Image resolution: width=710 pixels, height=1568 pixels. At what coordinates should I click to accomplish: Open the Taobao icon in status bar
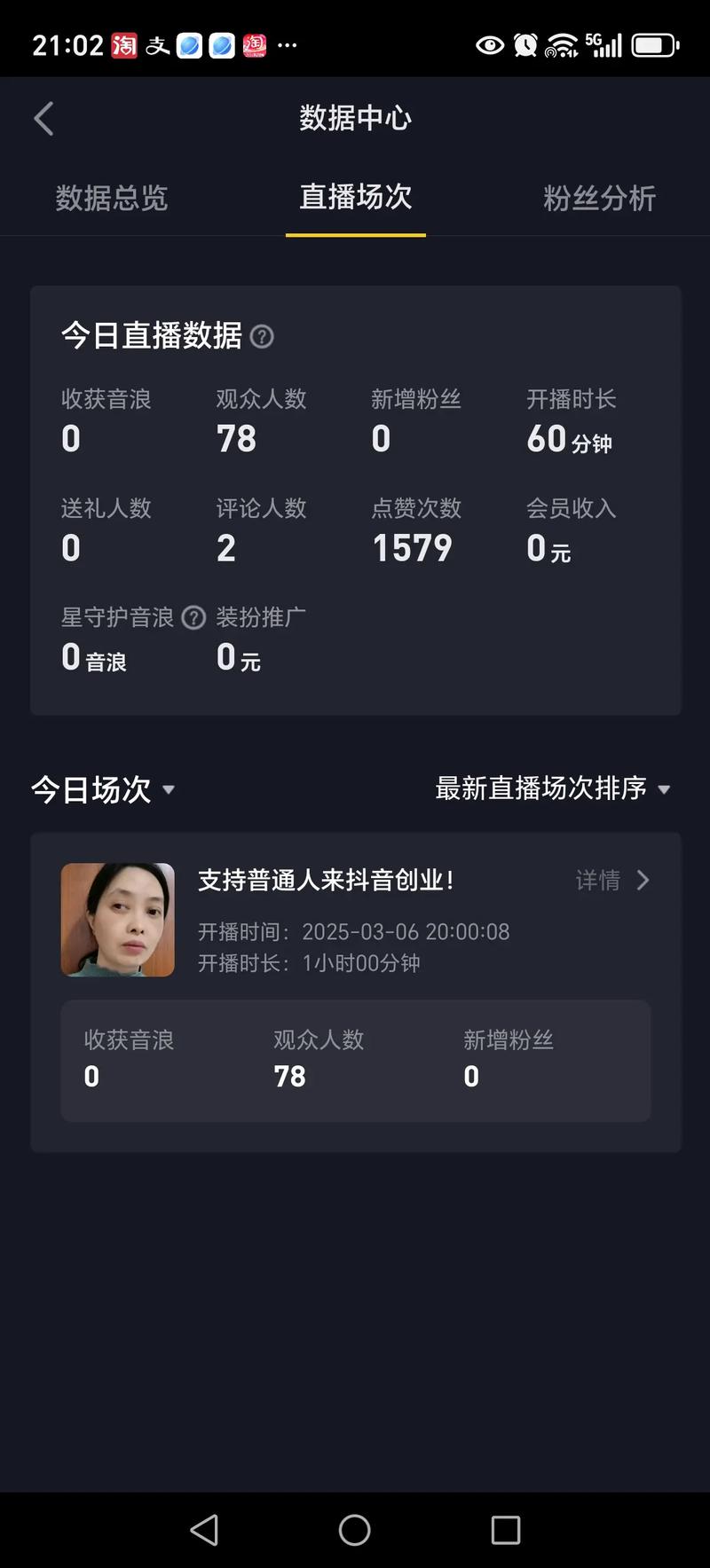pyautogui.click(x=123, y=44)
